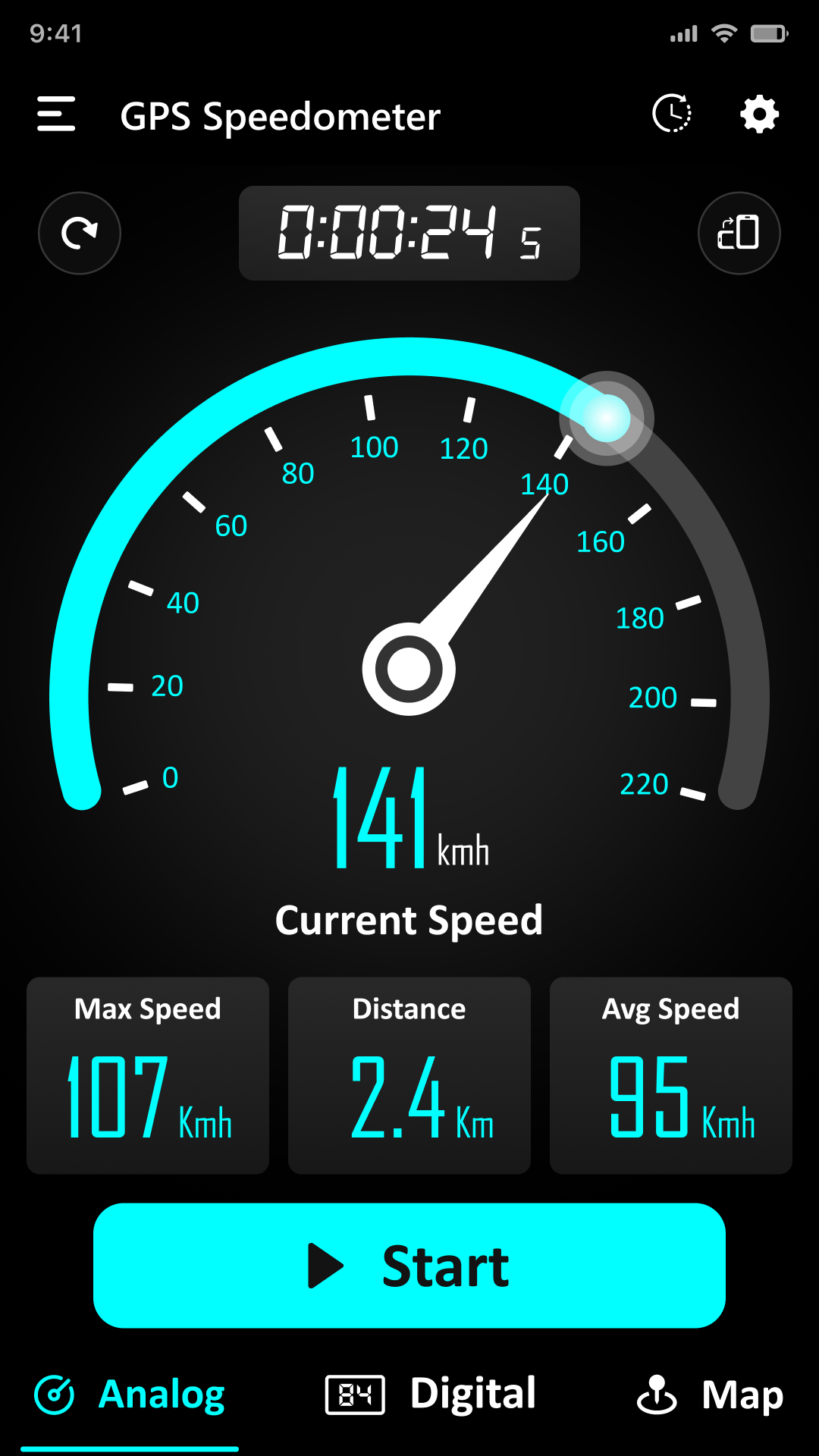Start speed tracking

point(409,1265)
